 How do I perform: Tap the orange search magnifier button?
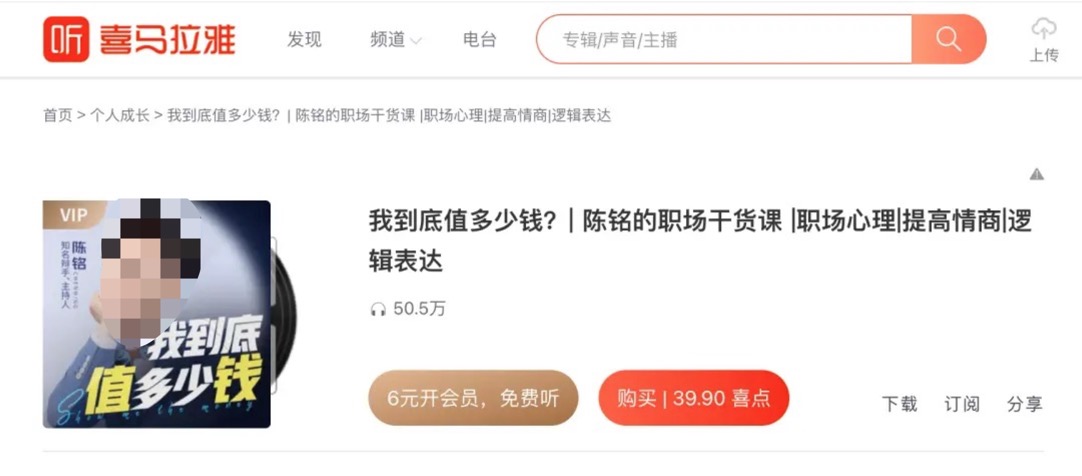click(x=948, y=40)
